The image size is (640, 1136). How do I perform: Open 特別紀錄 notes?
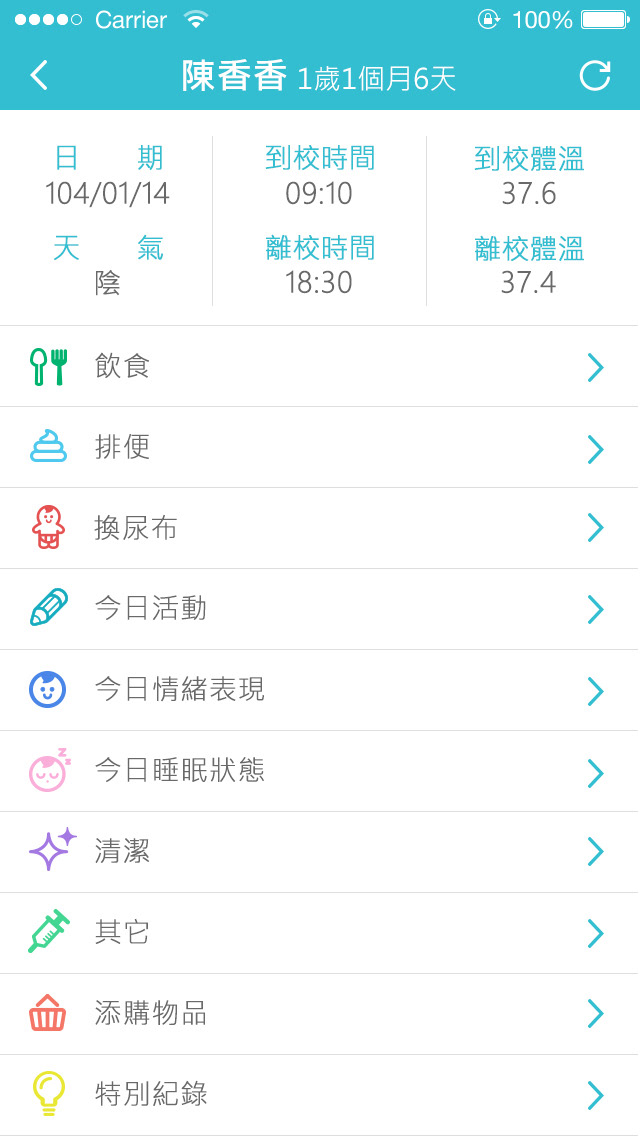click(320, 1095)
